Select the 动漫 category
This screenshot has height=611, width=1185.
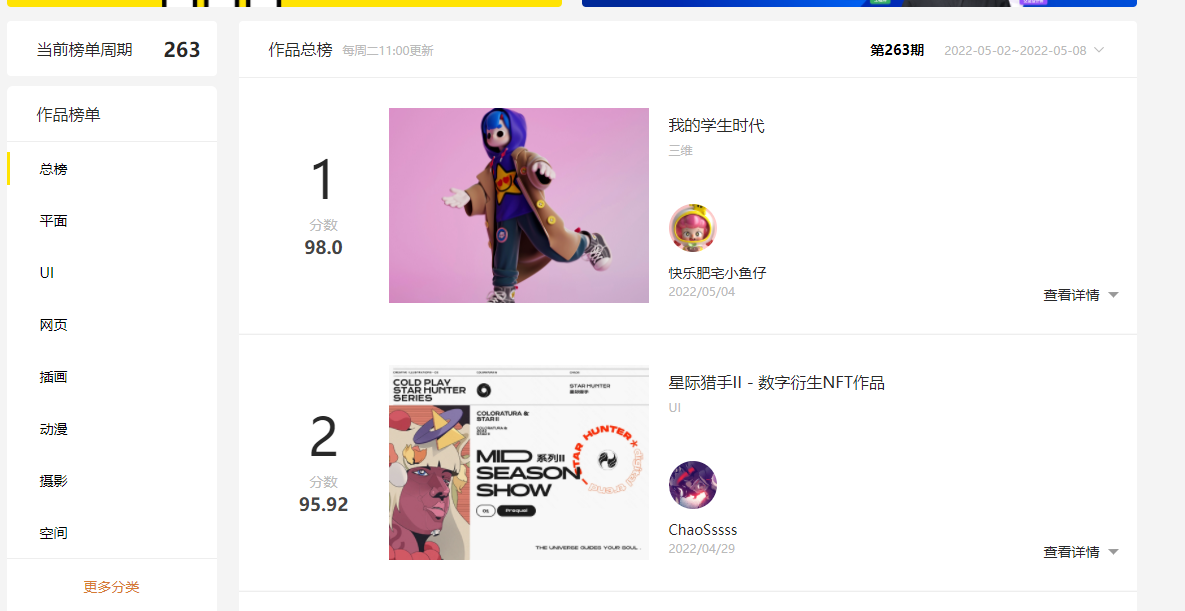pyautogui.click(x=54, y=429)
